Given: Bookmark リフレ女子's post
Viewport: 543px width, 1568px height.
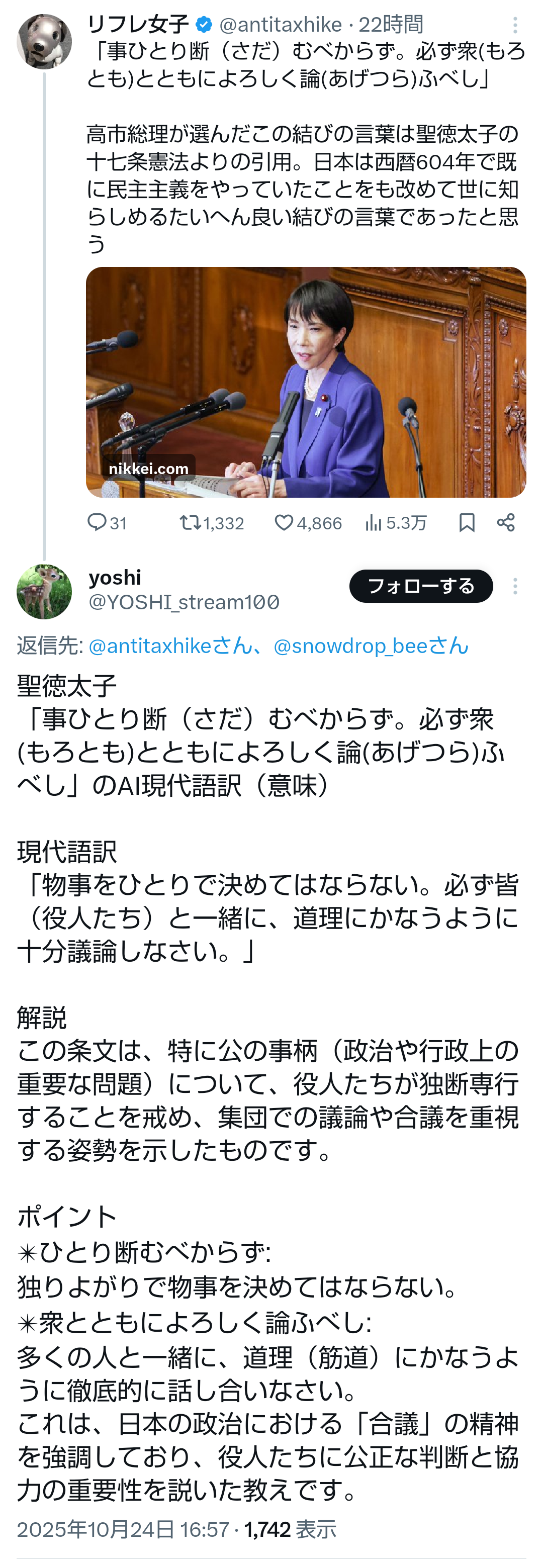Looking at the screenshot, I should [467, 522].
